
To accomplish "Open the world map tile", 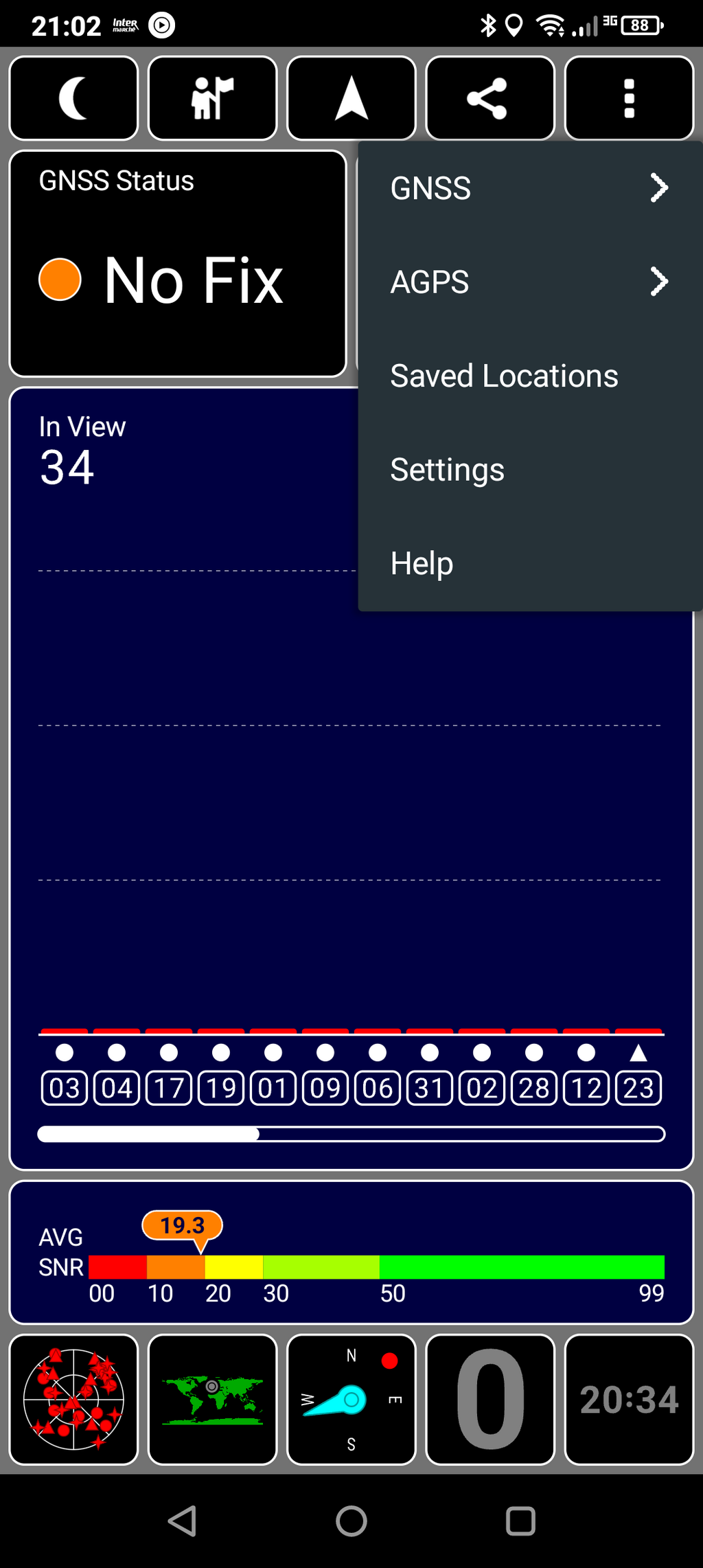I will click(212, 1399).
